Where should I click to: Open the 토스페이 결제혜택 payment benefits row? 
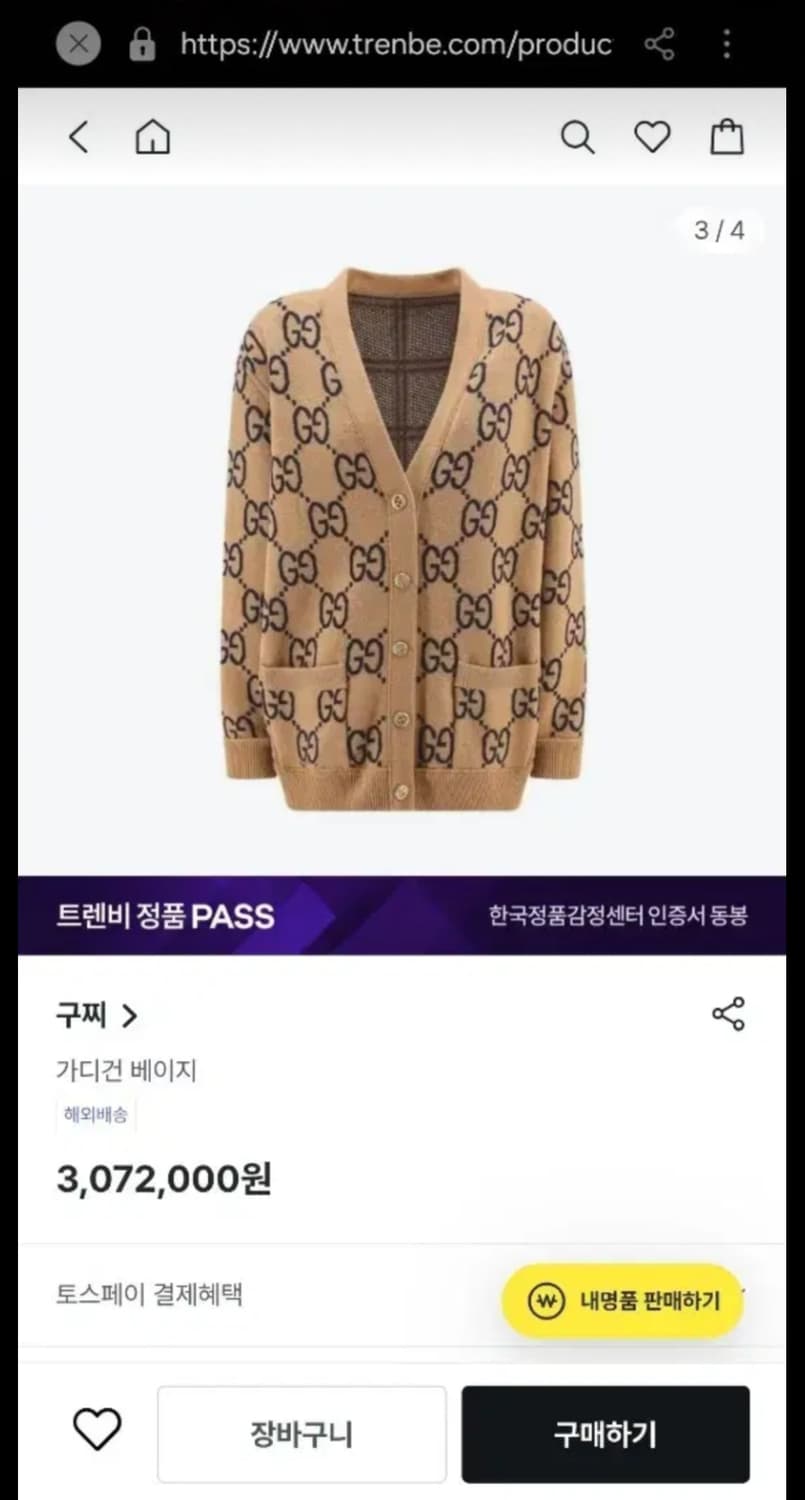coord(146,1294)
